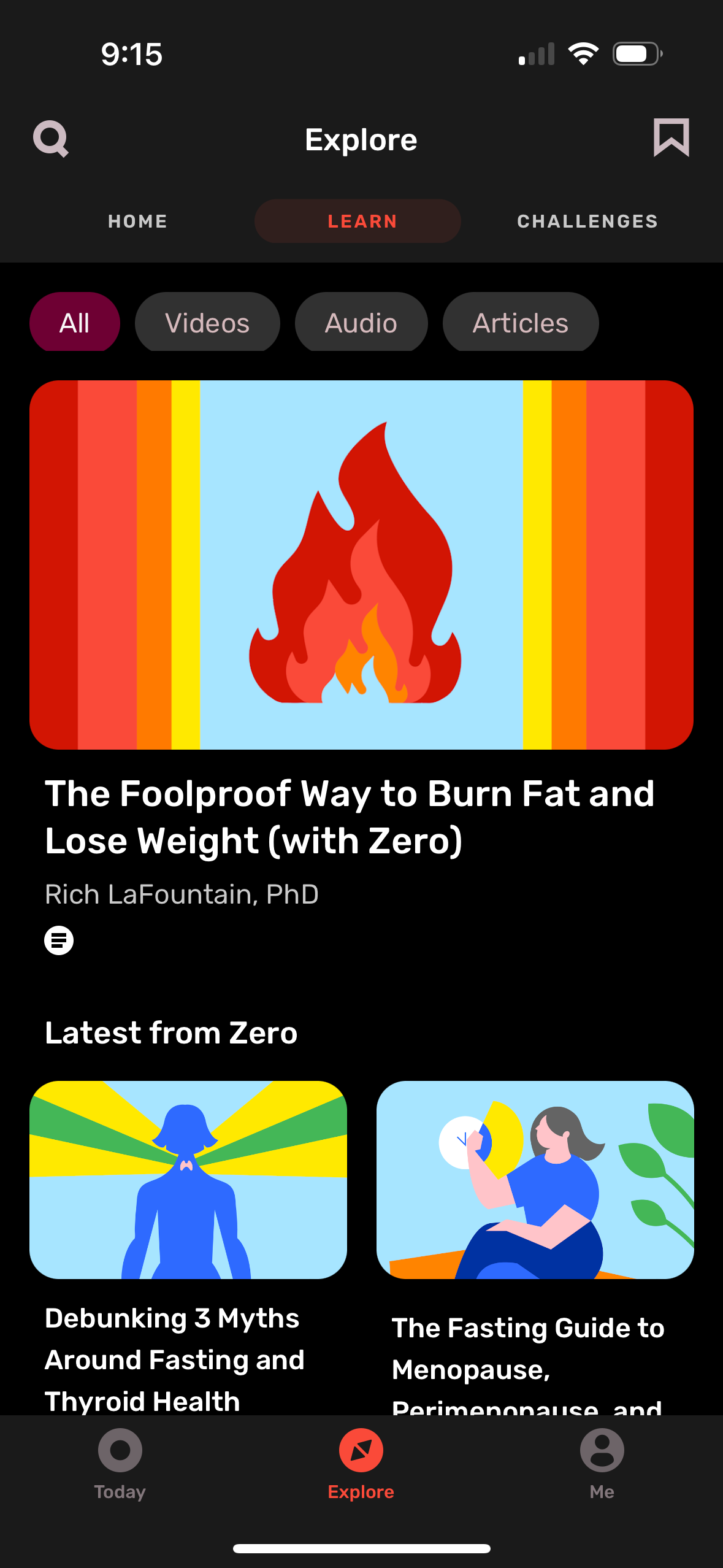Viewport: 723px width, 1568px height.
Task: Select the search magnifier in the top left
Action: [x=51, y=139]
